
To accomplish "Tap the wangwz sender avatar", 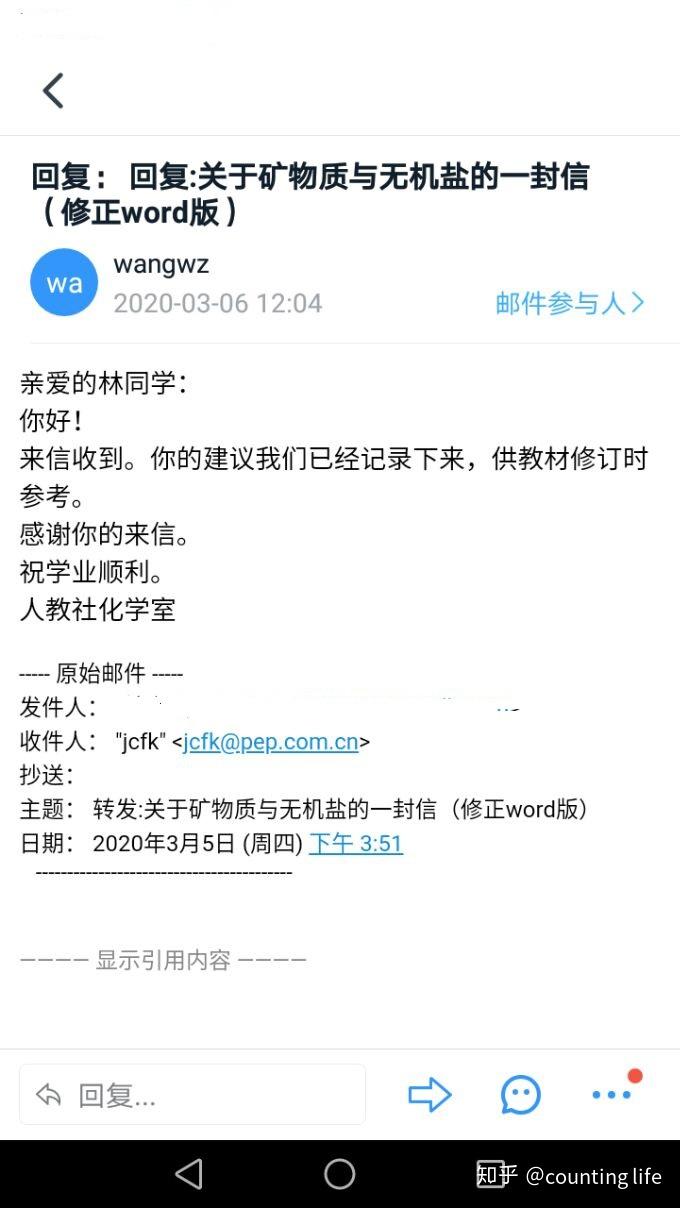I will pos(64,283).
